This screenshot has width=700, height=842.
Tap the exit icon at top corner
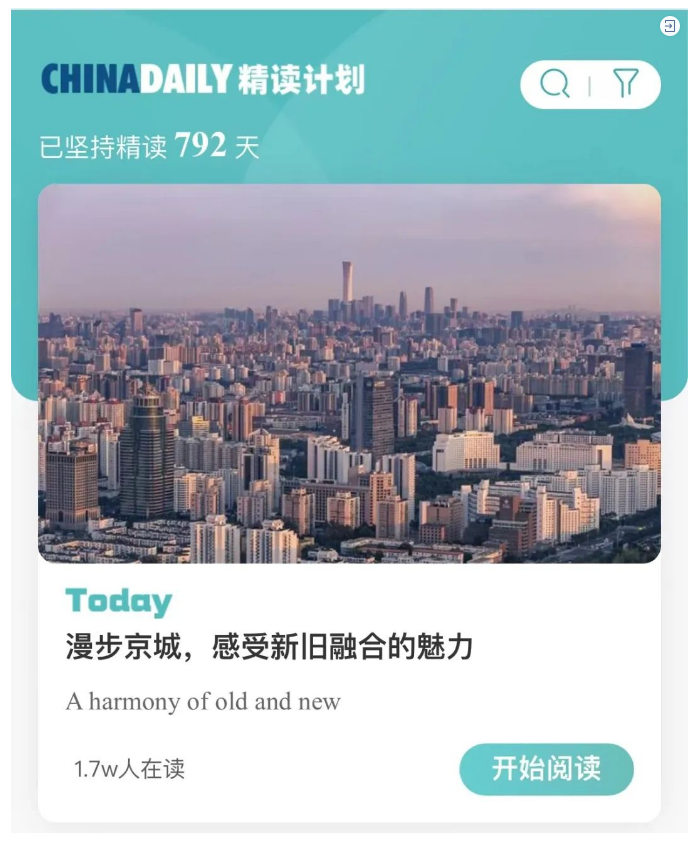[x=670, y=27]
